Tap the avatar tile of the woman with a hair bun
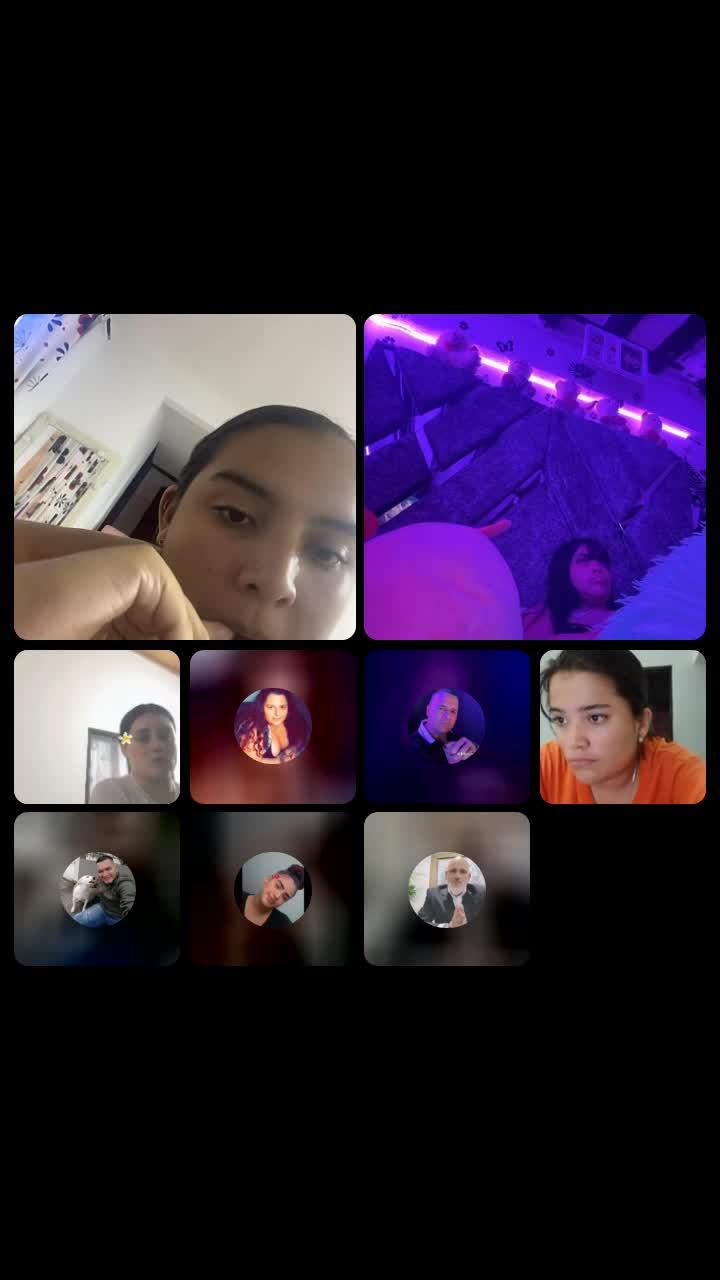The image size is (720, 1280). 272,889
